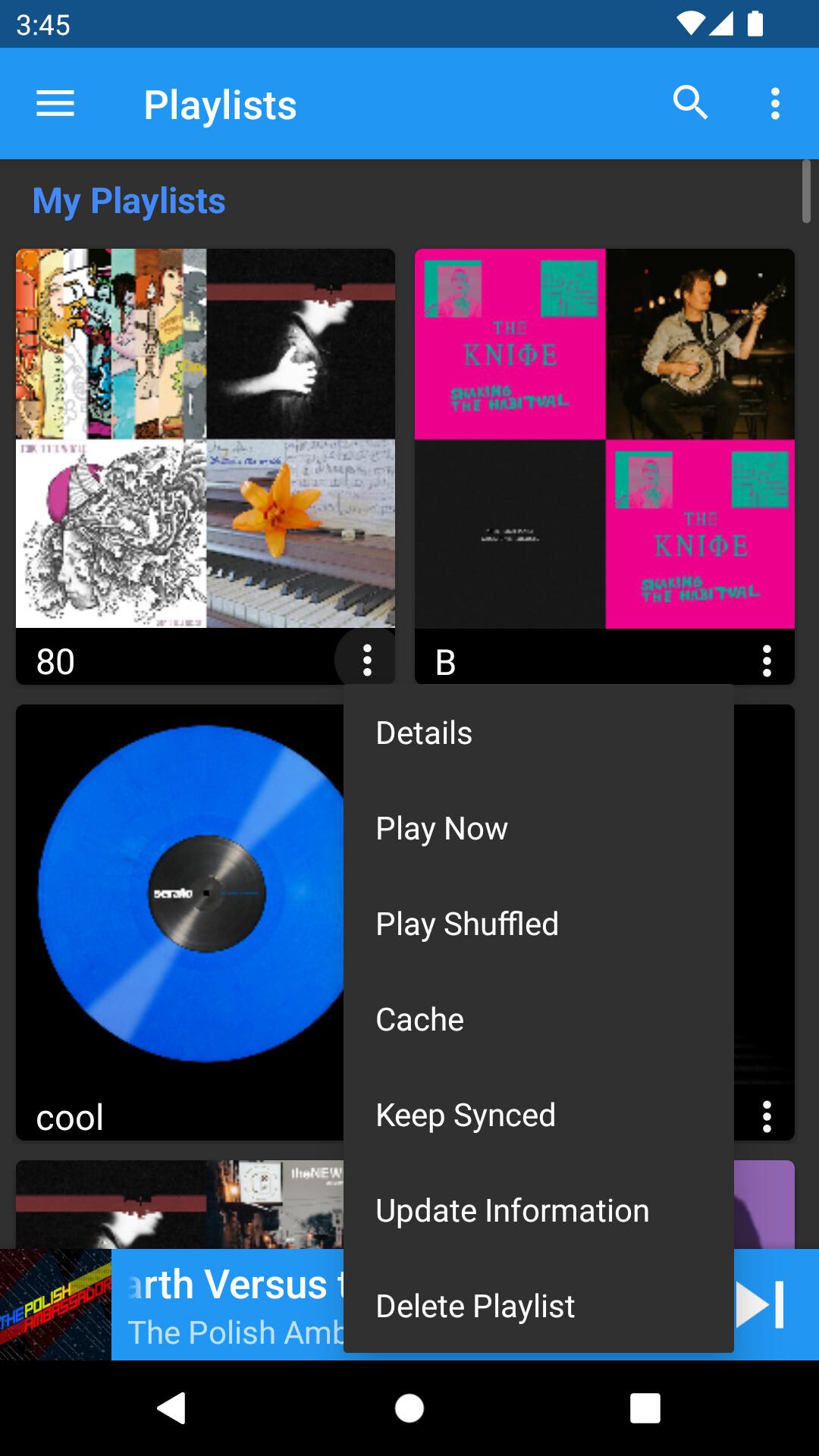Select Play Shuffled option
The height and width of the screenshot is (1456, 819).
point(467,924)
